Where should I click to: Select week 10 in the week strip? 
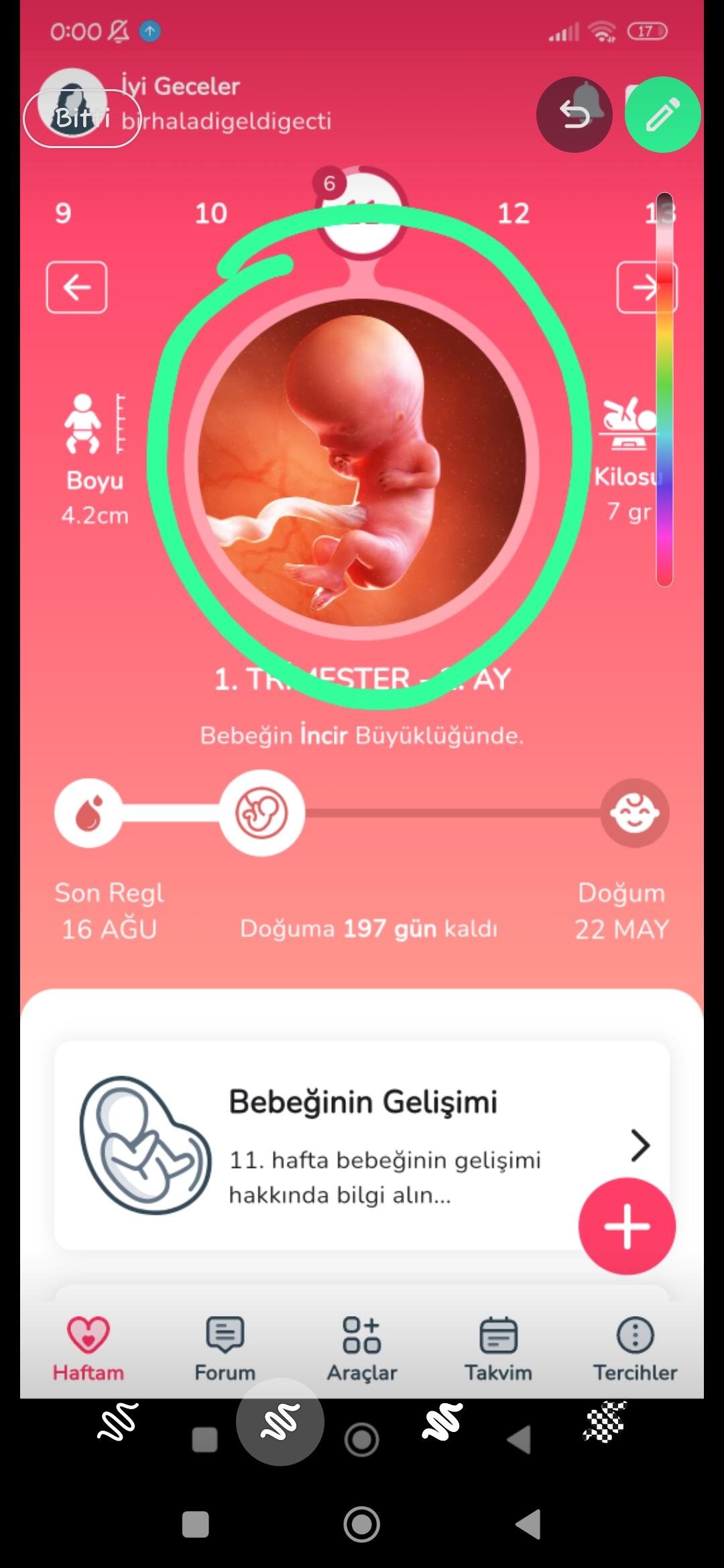(x=210, y=213)
